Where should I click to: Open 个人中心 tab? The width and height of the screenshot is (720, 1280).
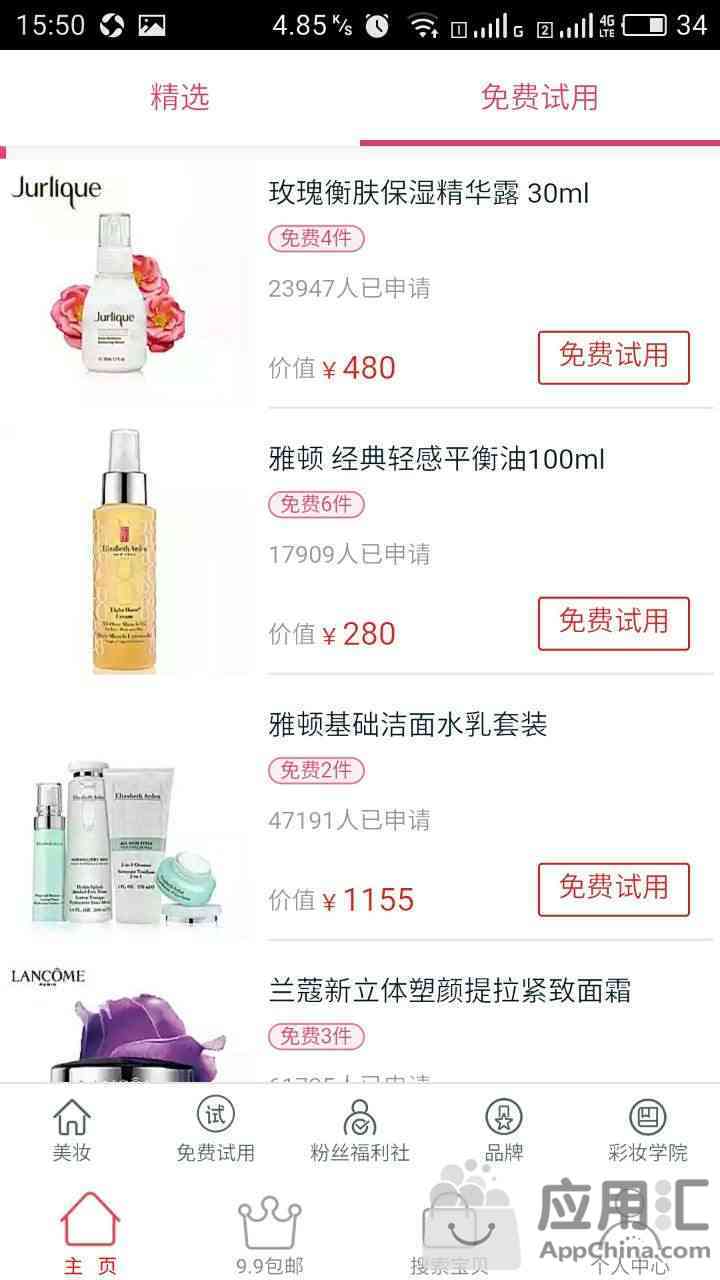click(630, 1234)
